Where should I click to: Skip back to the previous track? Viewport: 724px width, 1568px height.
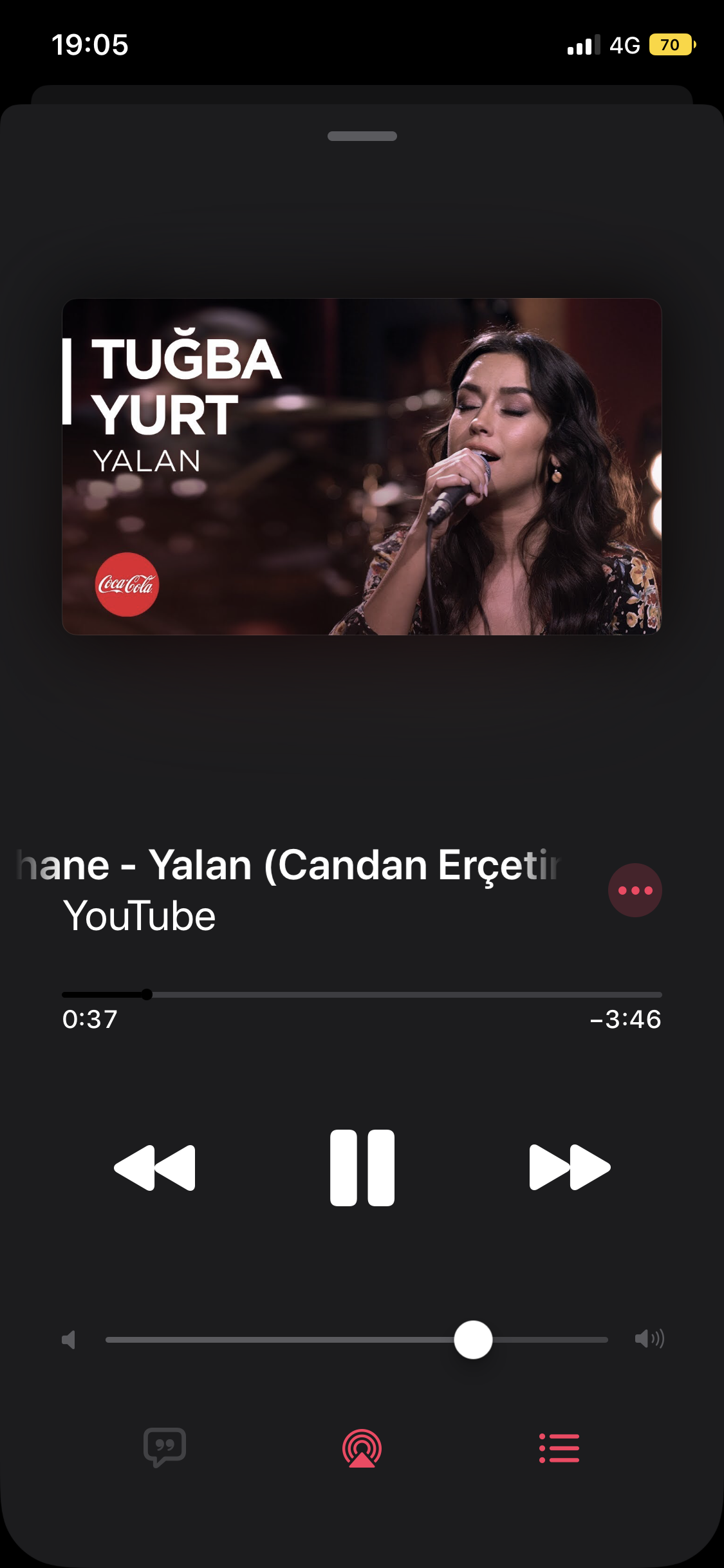tap(154, 1167)
